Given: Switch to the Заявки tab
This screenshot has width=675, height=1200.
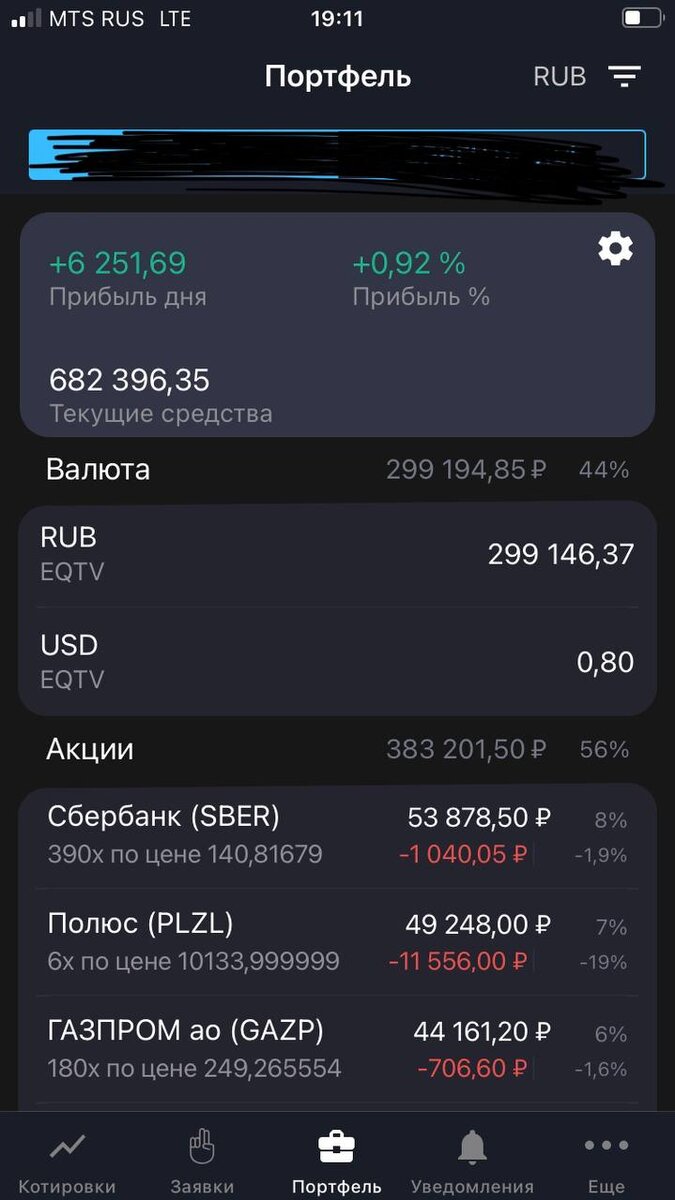Looking at the screenshot, I should [202, 1161].
